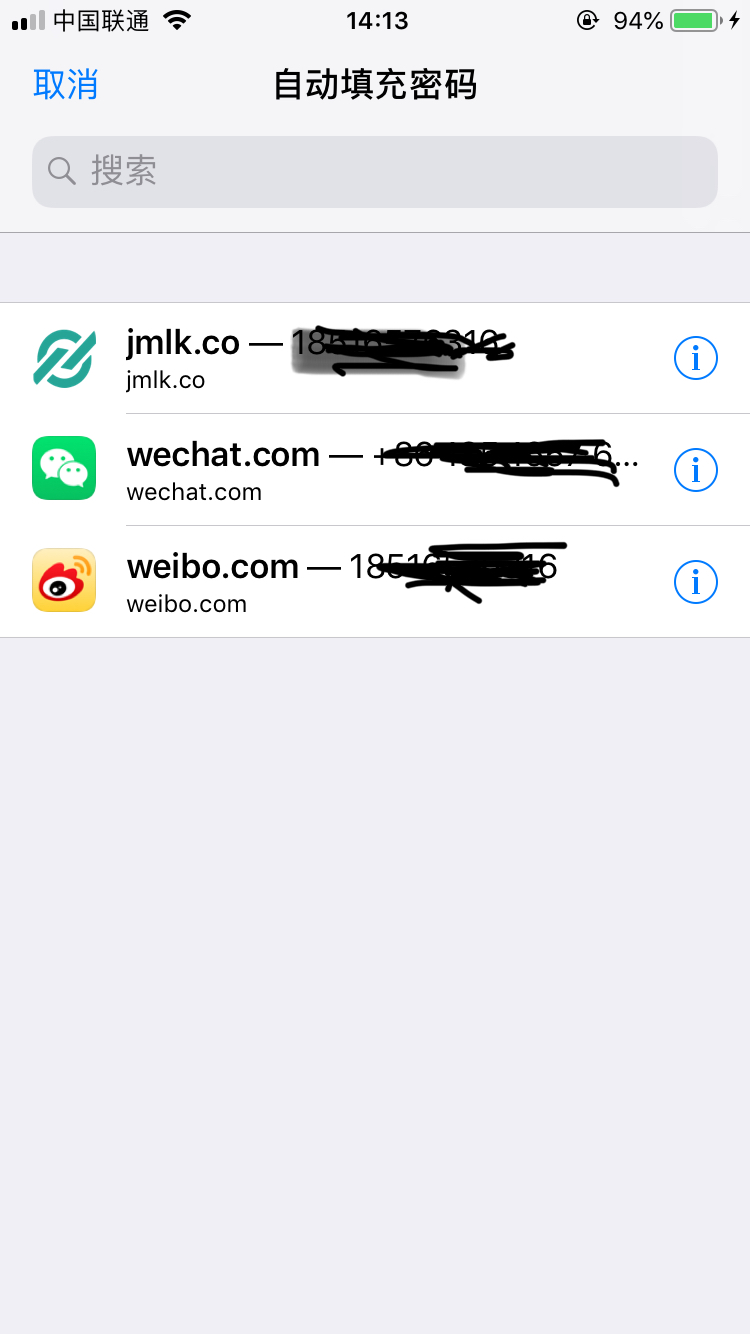Select the Weibo eye logo icon
The width and height of the screenshot is (750, 1334).
[x=64, y=580]
